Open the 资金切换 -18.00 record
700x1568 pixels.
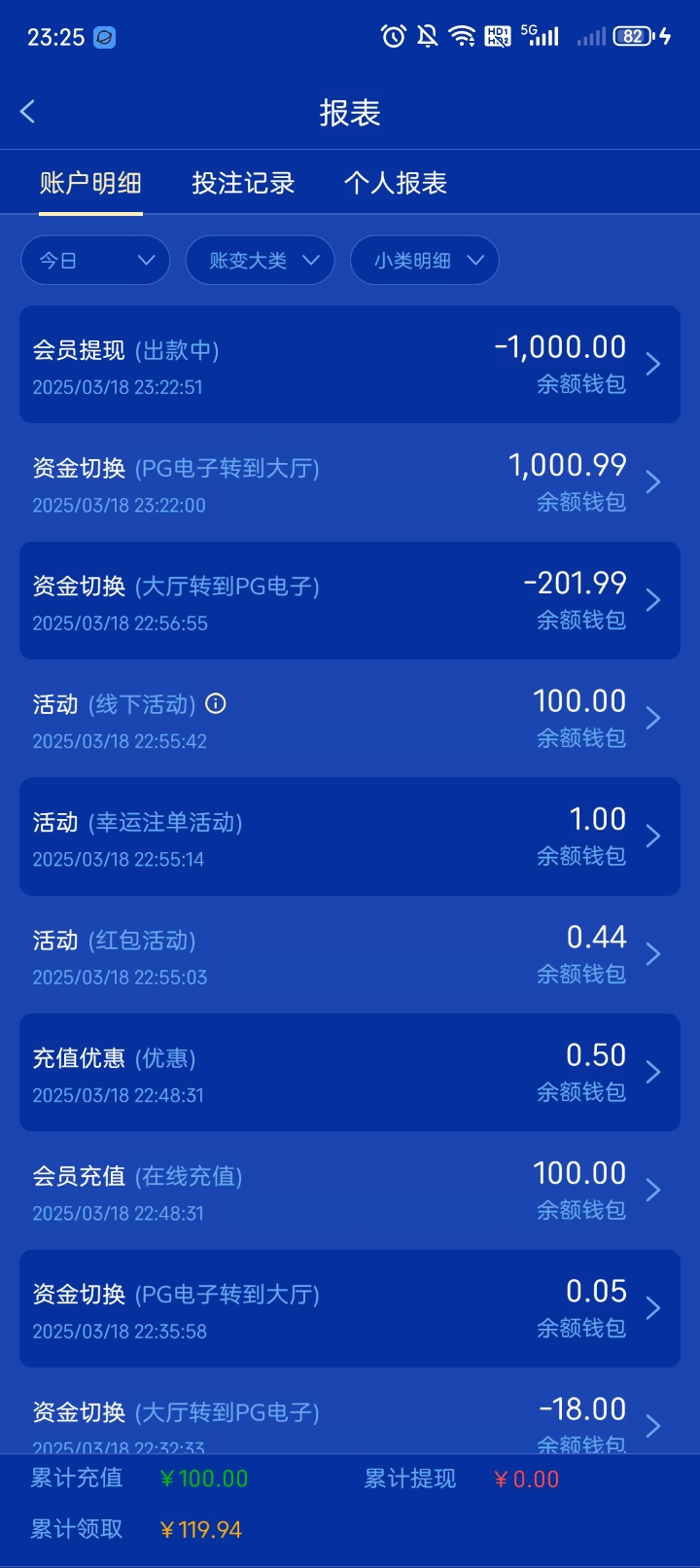click(350, 1420)
